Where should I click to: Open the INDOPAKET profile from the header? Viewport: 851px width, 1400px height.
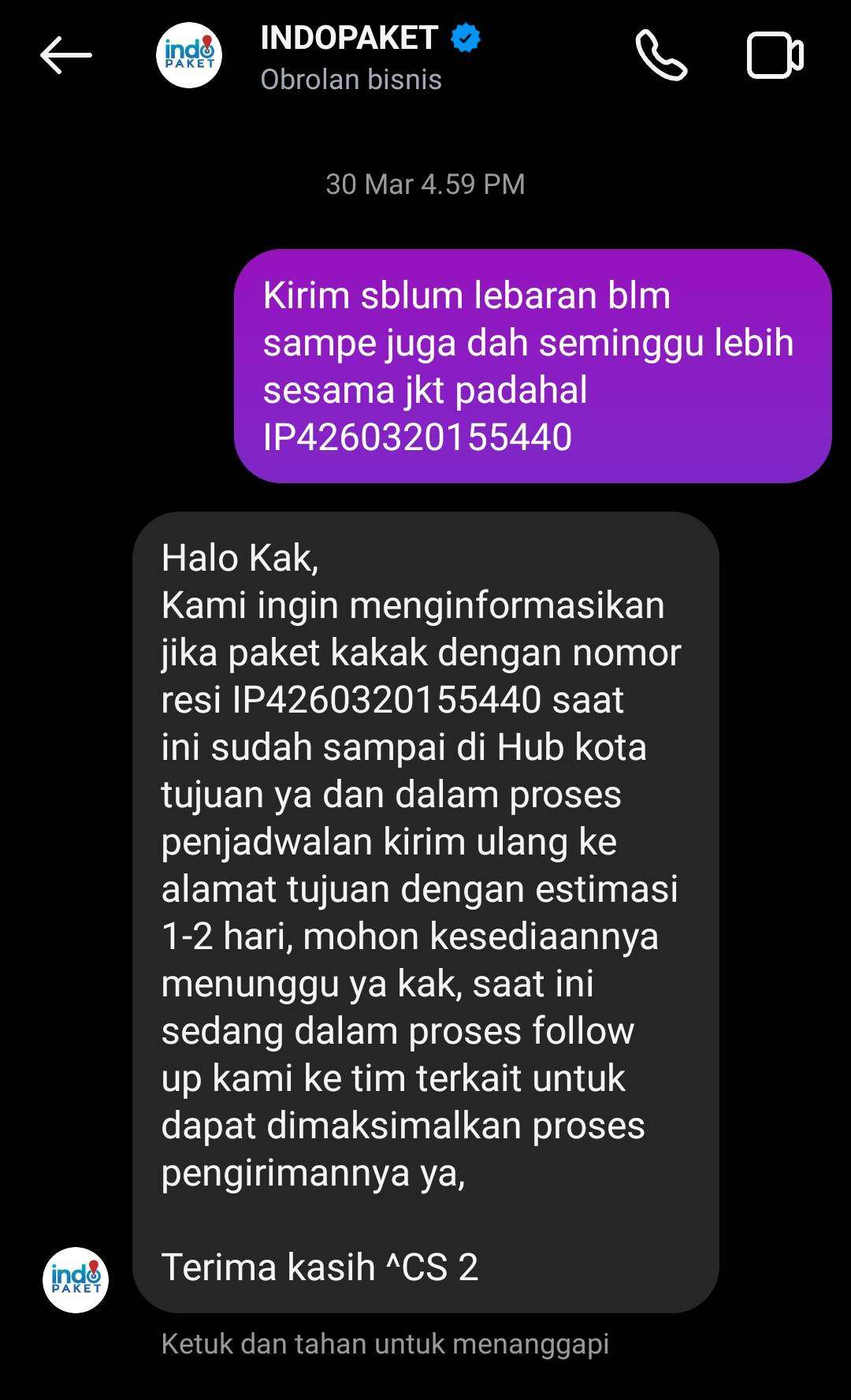tap(349, 57)
